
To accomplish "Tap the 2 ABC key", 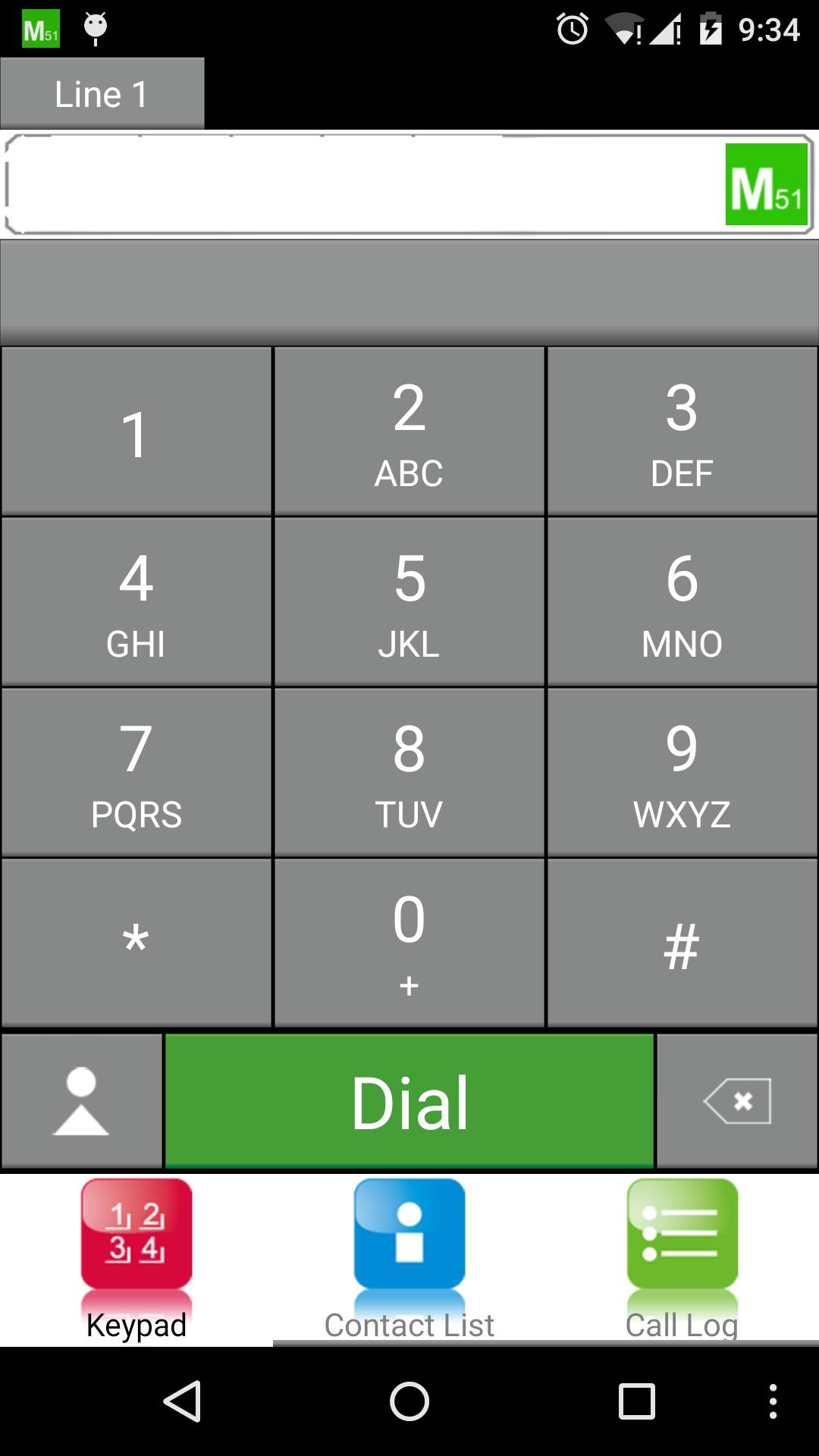I will (x=409, y=431).
